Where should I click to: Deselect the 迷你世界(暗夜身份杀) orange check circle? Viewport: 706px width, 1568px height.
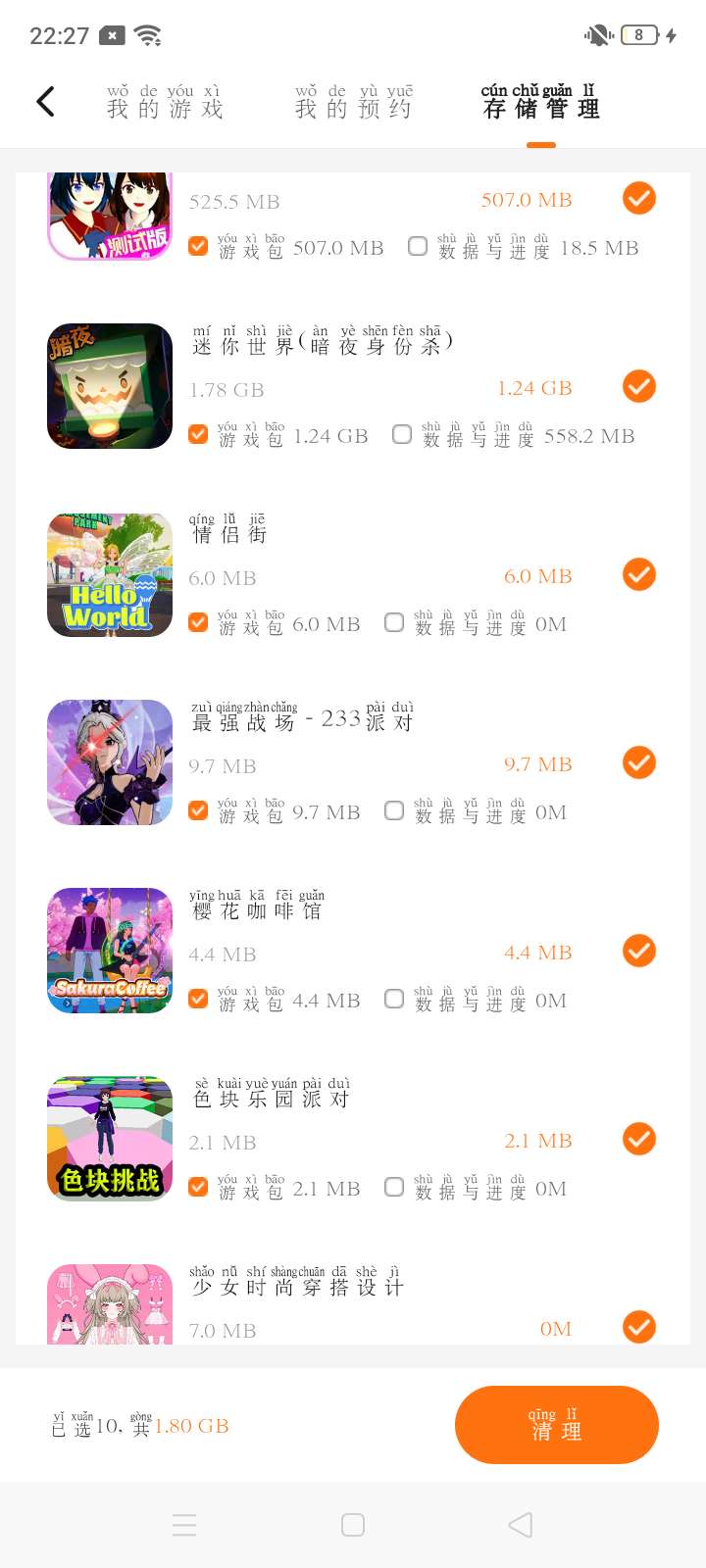[639, 387]
